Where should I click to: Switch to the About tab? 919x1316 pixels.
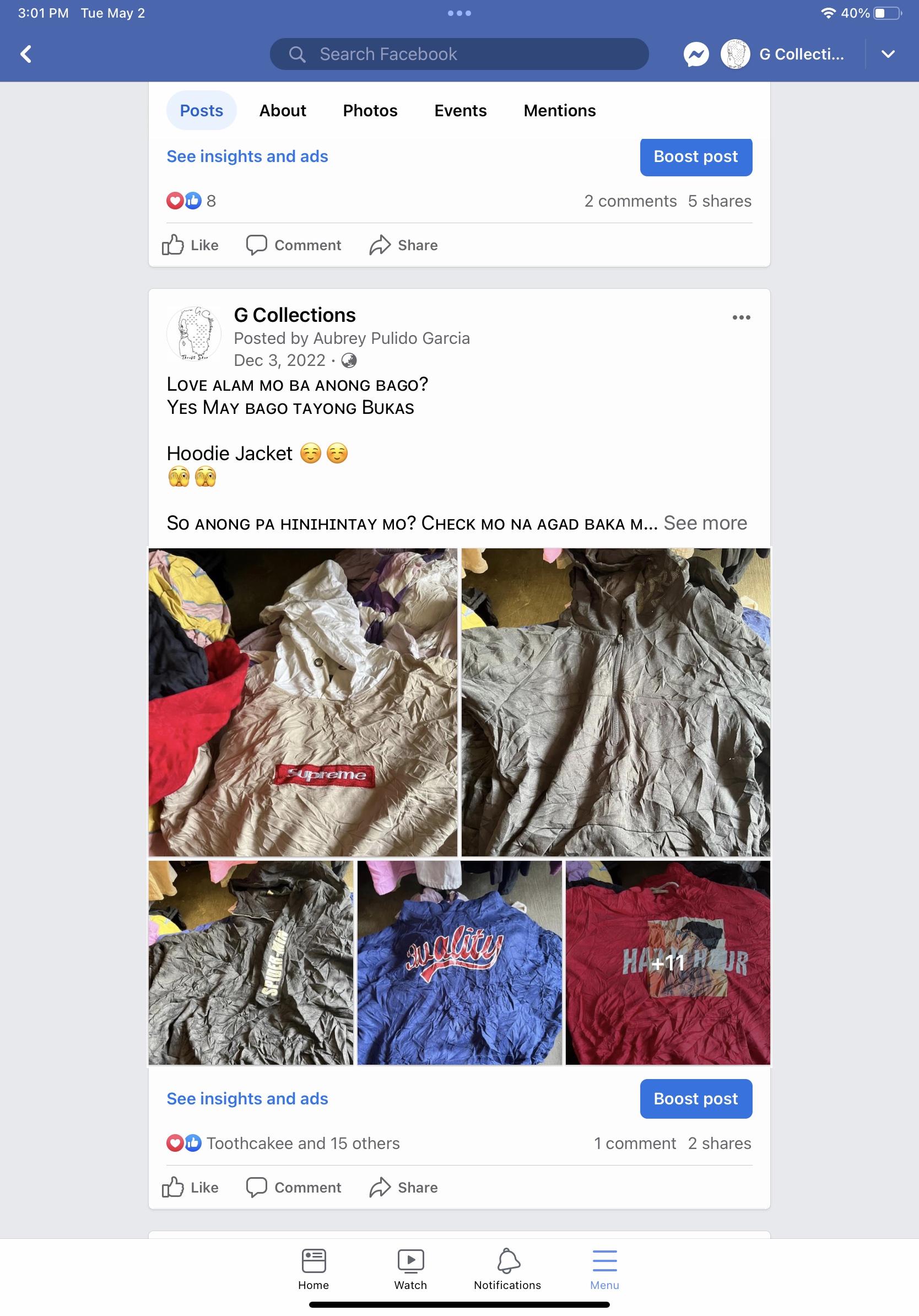[283, 111]
